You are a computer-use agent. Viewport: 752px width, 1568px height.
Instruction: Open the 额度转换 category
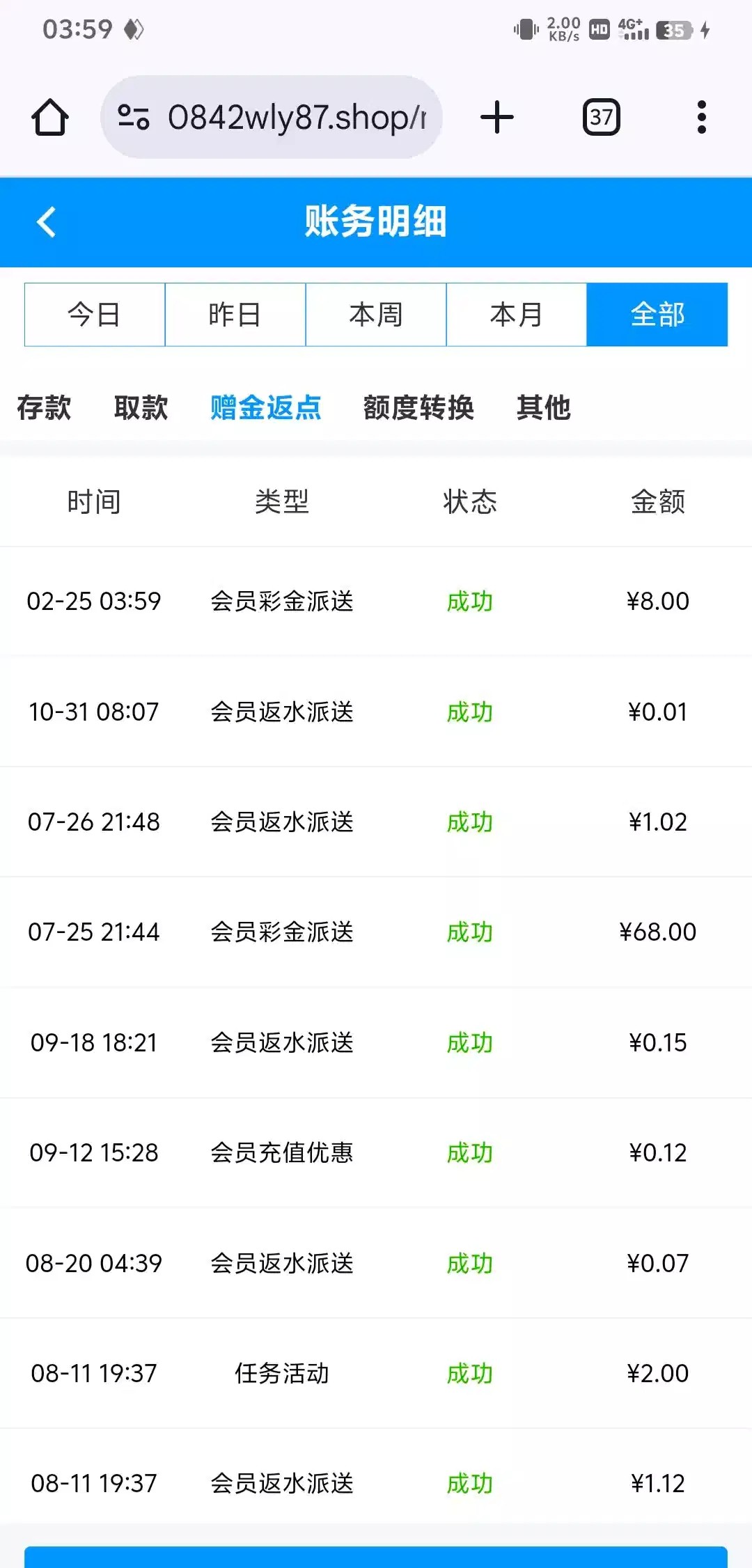coord(418,407)
